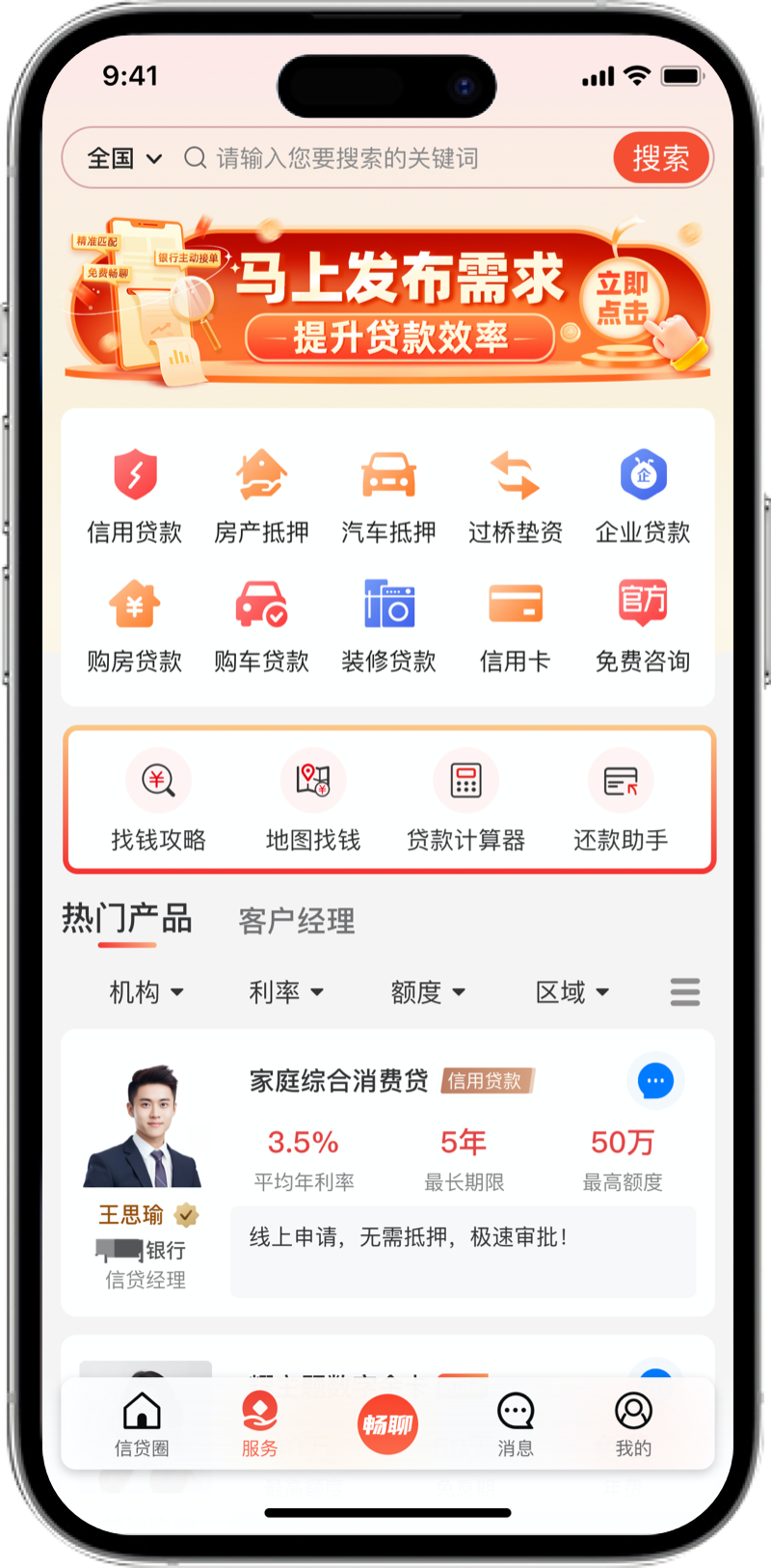Switch to 客户经理 tab

click(x=297, y=921)
